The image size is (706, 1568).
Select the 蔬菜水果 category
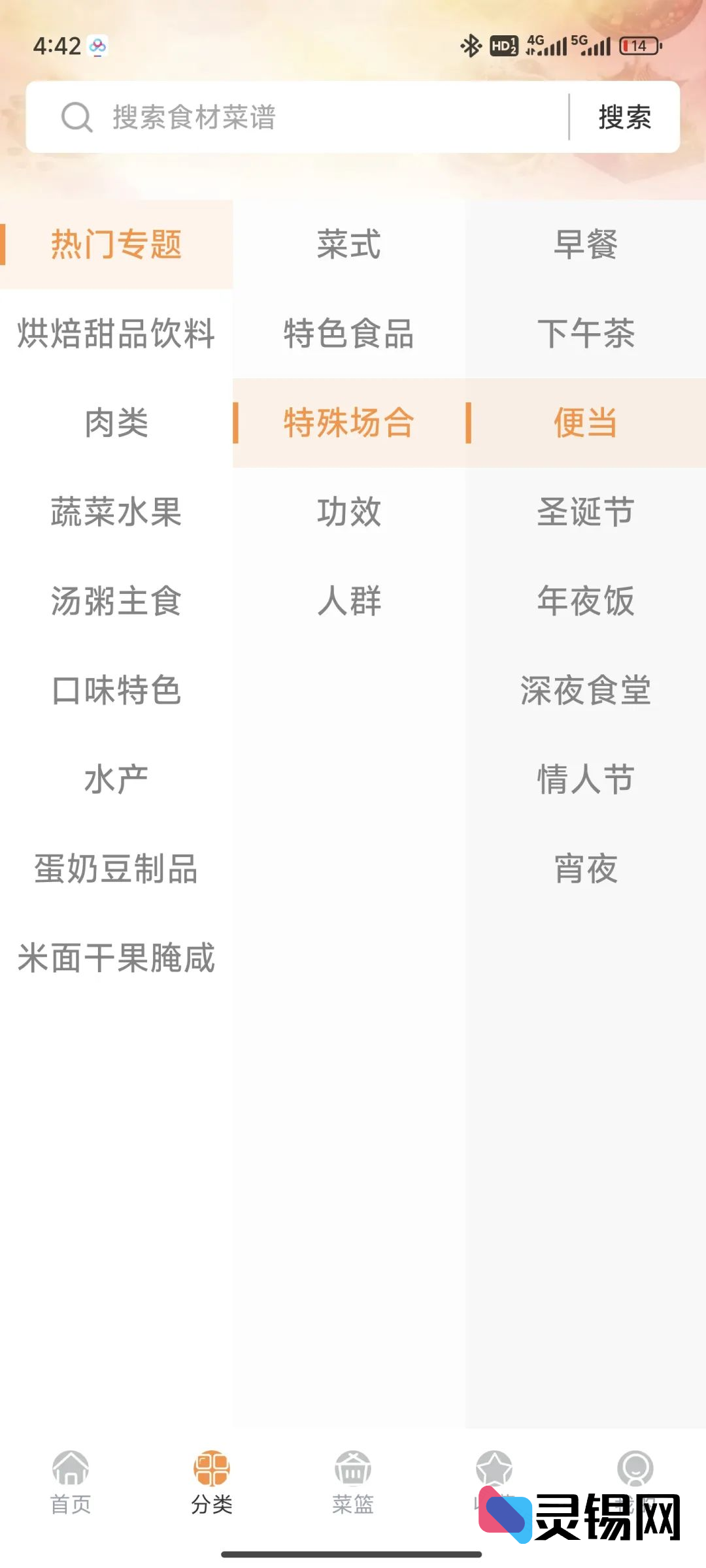(x=116, y=512)
